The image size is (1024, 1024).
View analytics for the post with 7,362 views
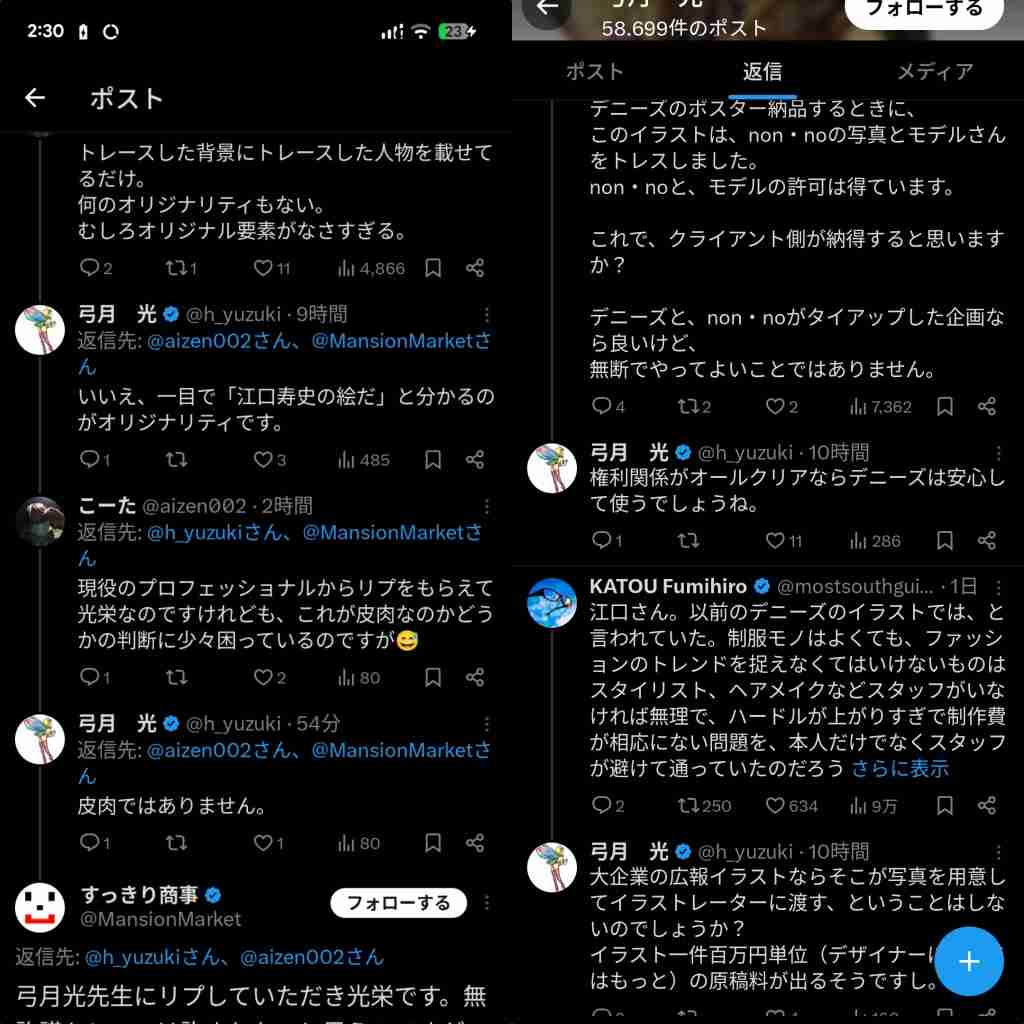coord(880,407)
